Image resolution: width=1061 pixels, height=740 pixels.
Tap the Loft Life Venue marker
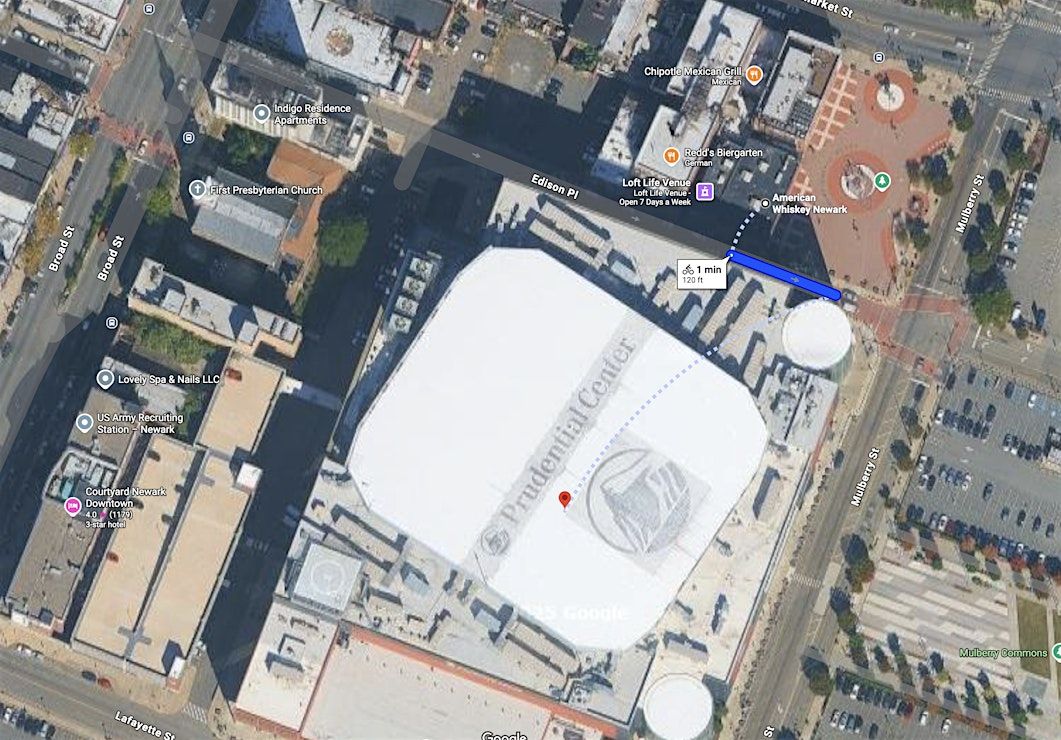pyautogui.click(x=705, y=190)
